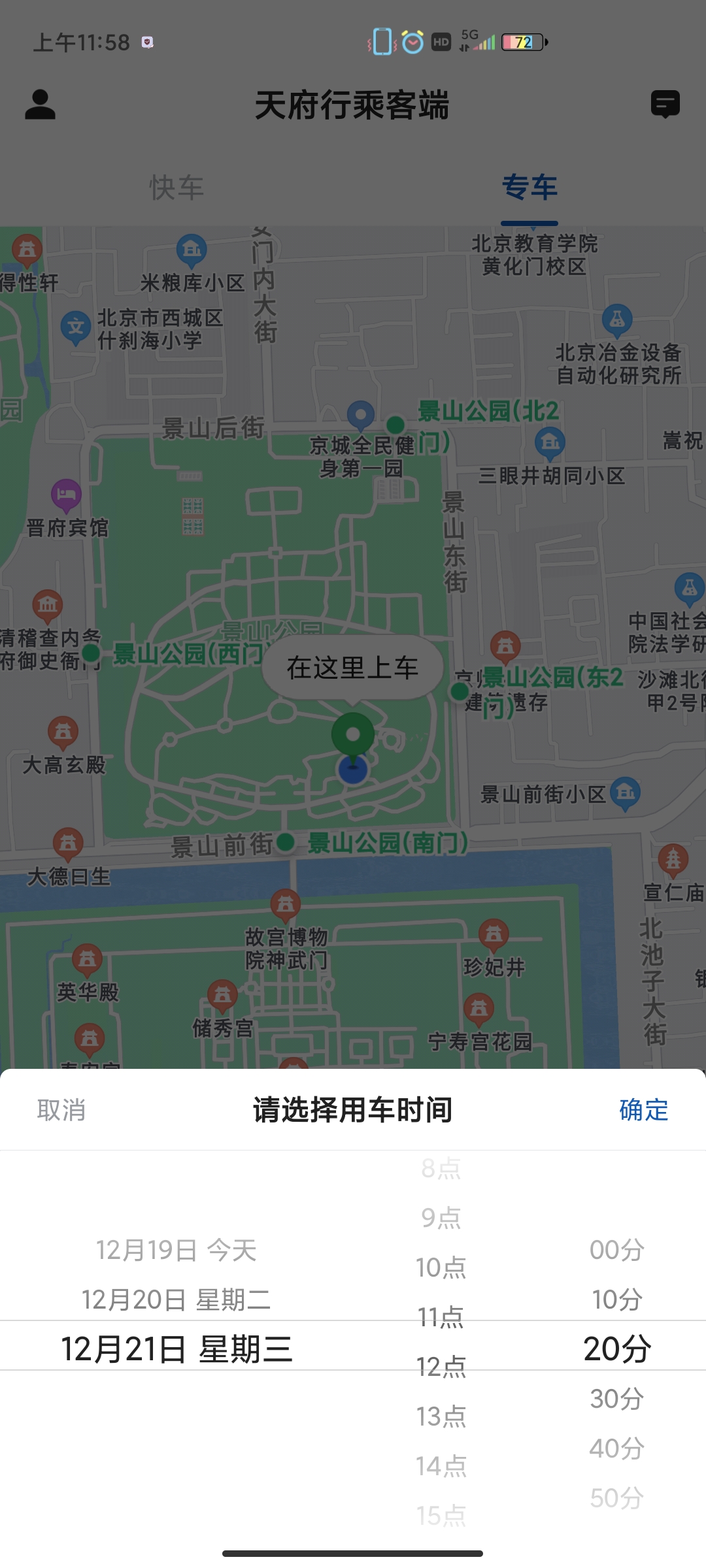Select 10分 in the minute column
The image size is (706, 1568).
click(x=617, y=1299)
